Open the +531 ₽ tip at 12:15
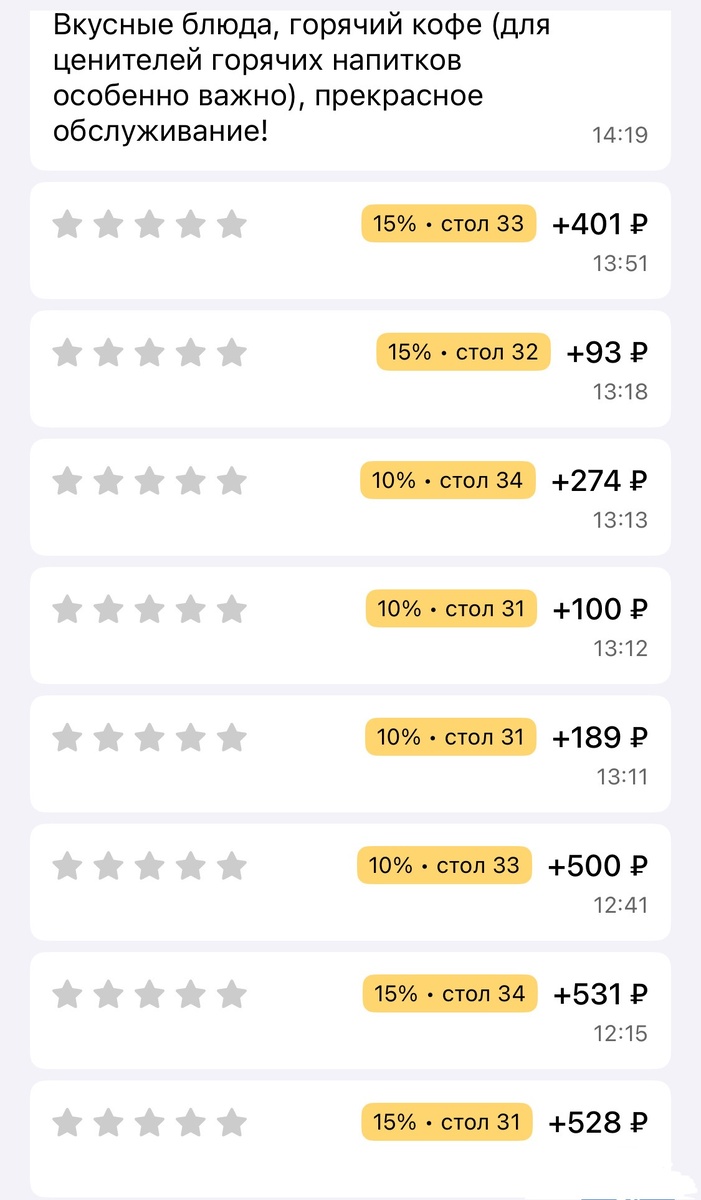Viewport: 701px width, 1200px height. tap(350, 1009)
